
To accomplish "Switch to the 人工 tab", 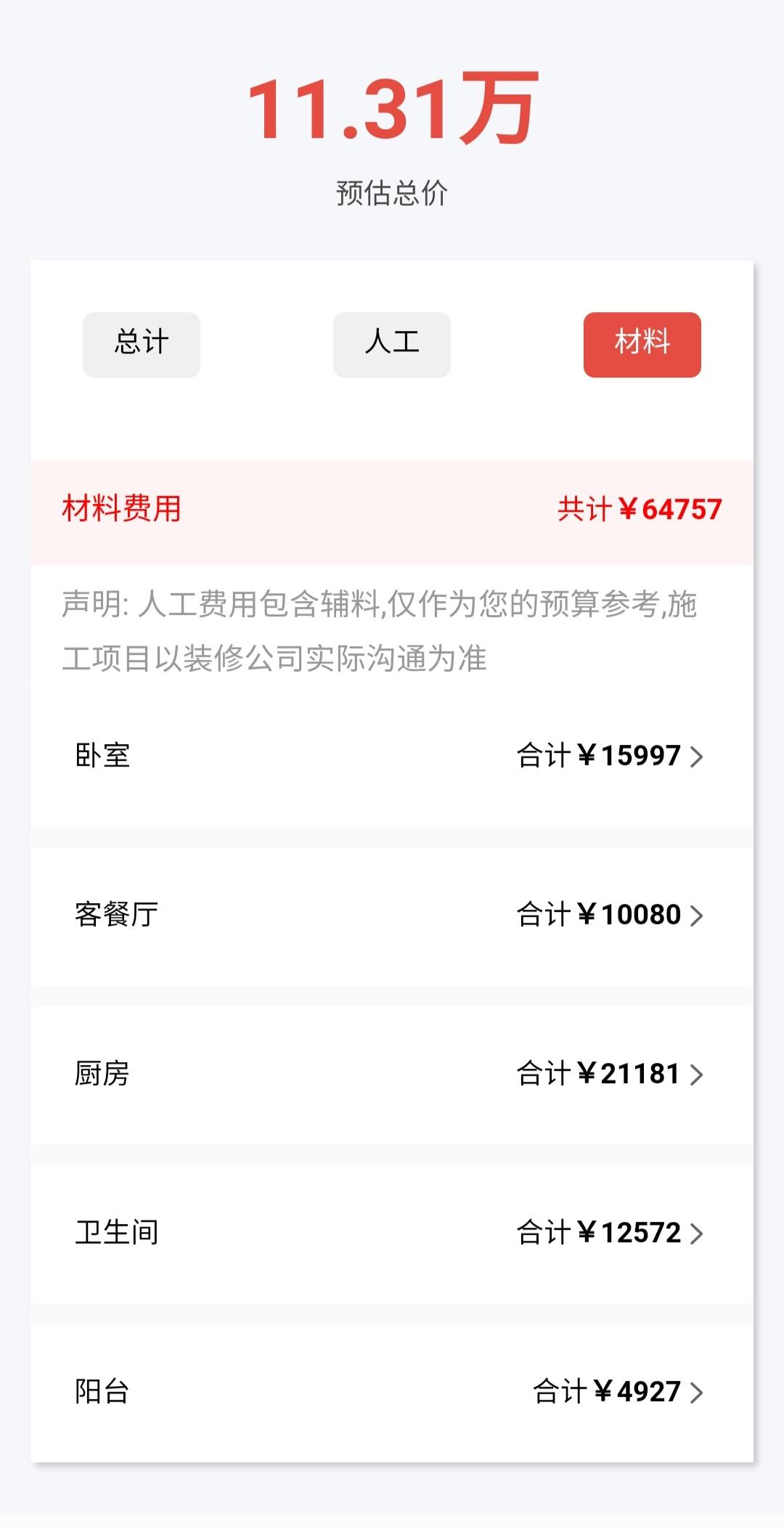I will point(391,344).
